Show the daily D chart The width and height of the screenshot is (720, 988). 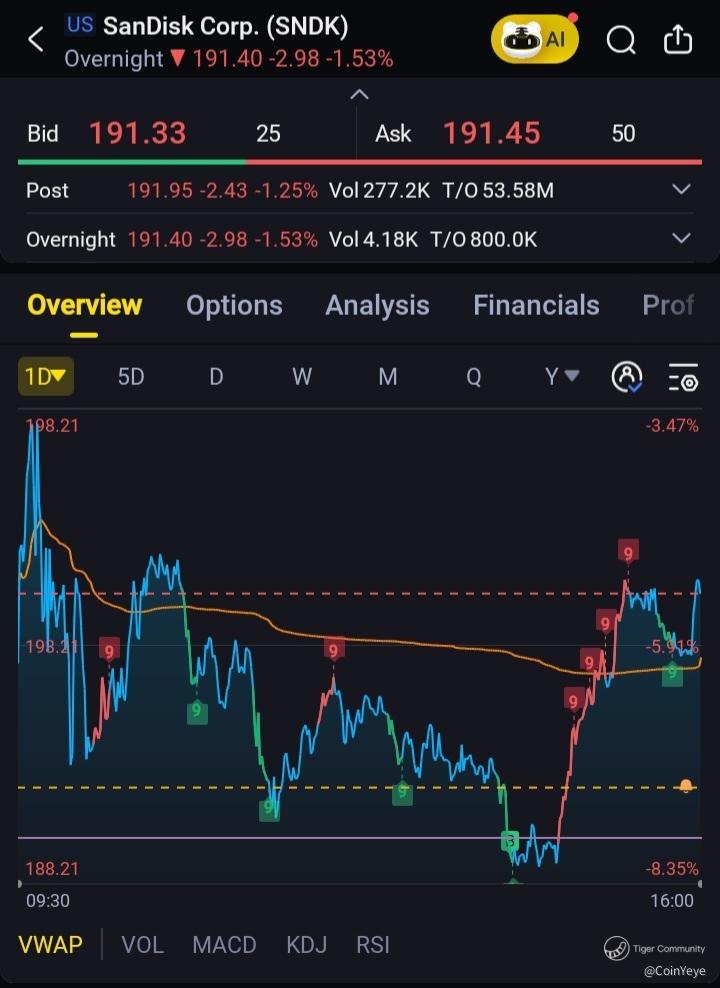pyautogui.click(x=216, y=377)
